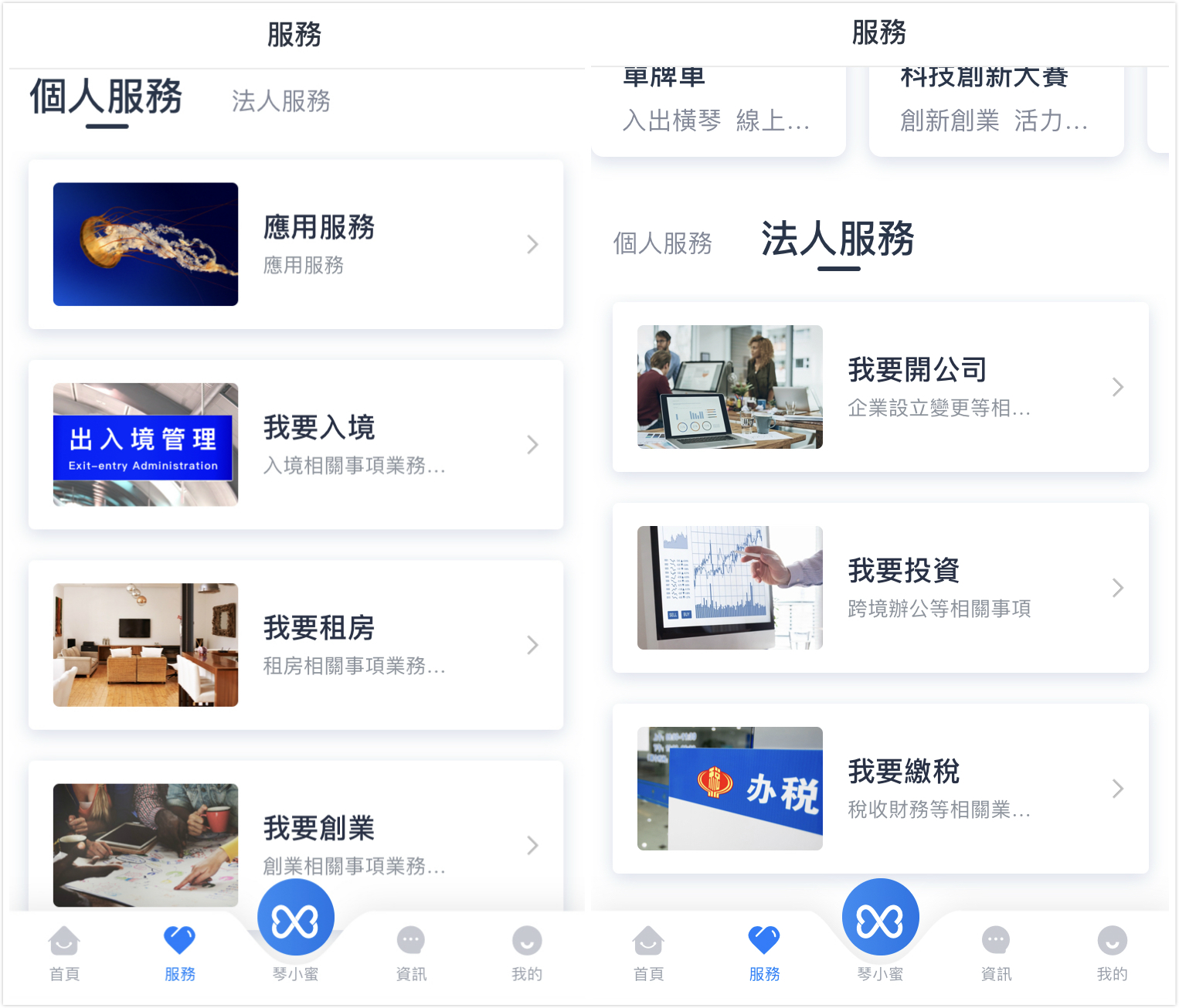This screenshot has height=1008, width=1179.
Task: Open the 我要繳稅 tax service card
Action: (x=880, y=788)
